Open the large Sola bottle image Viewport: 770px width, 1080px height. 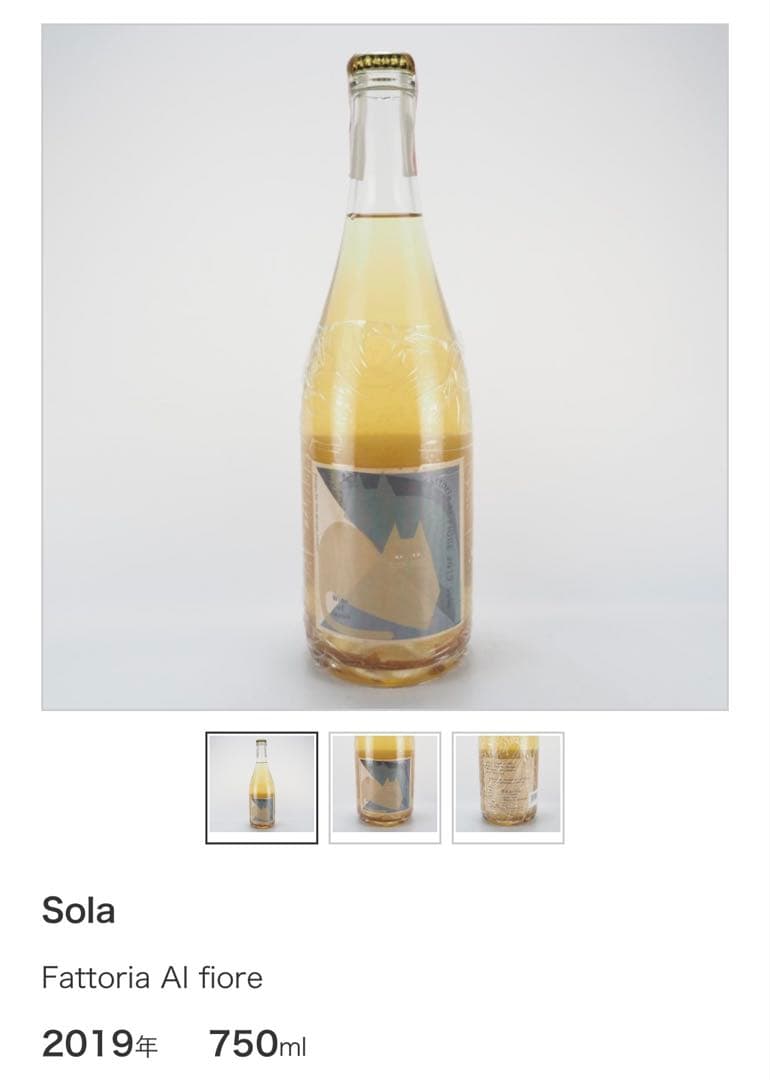[385, 367]
